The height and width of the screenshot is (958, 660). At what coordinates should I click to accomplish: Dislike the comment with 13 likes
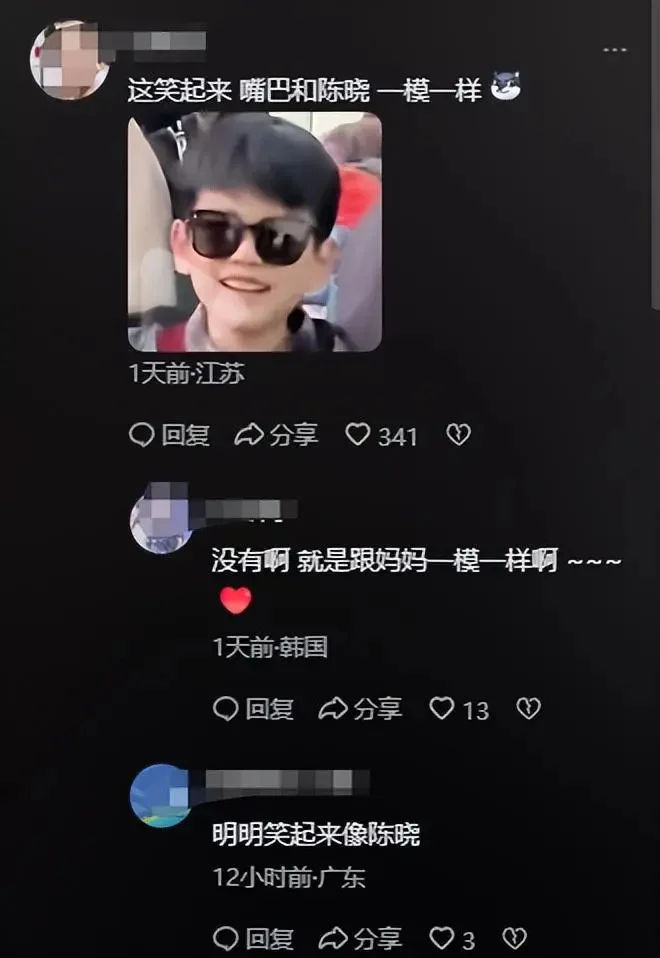(528, 709)
